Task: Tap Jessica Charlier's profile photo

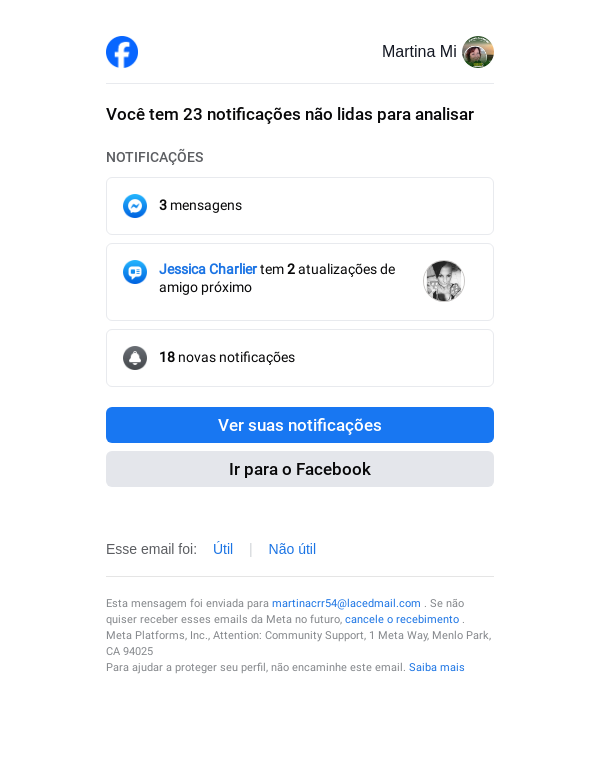Action: (444, 281)
